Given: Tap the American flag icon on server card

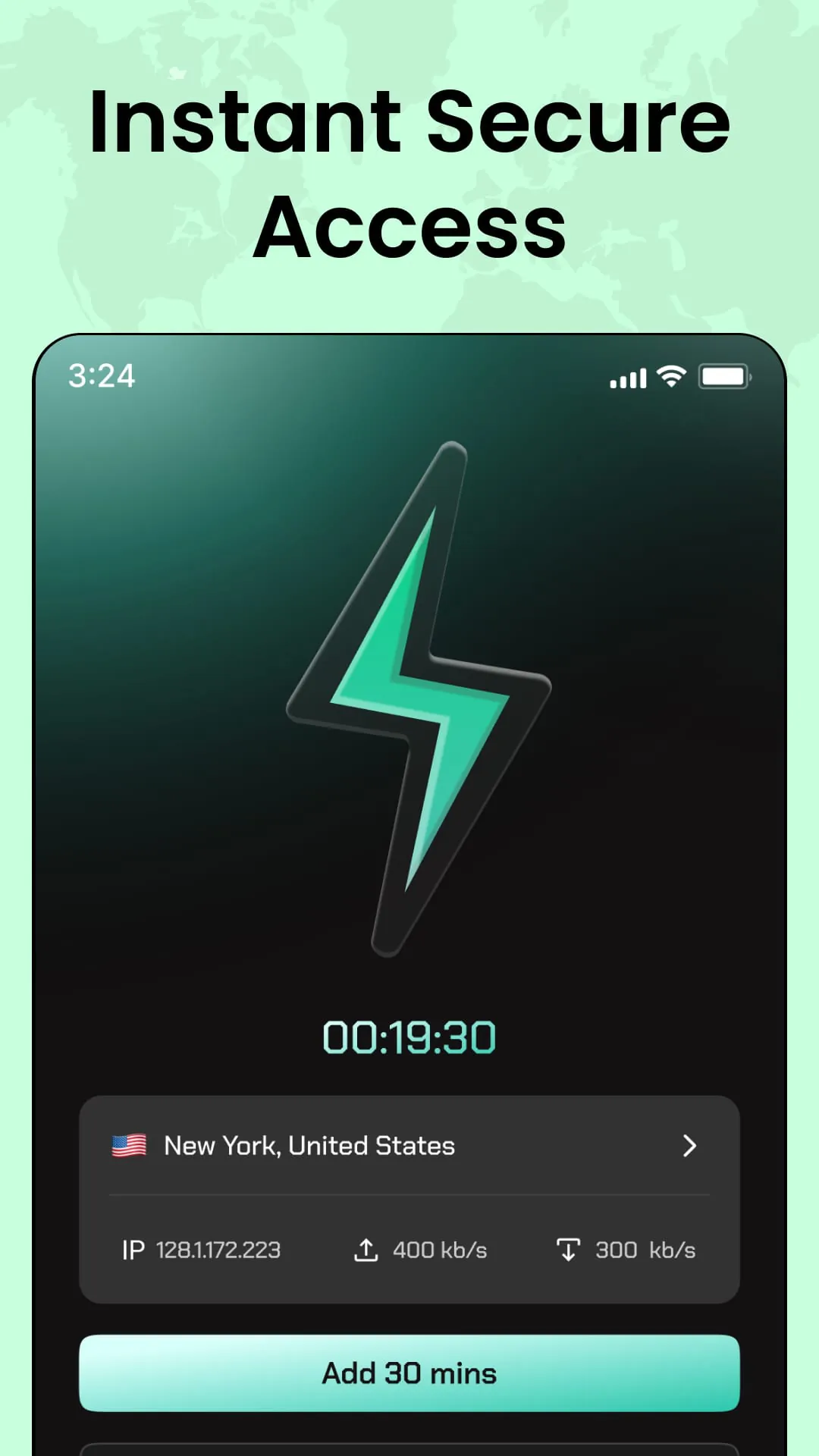Looking at the screenshot, I should 129,1145.
